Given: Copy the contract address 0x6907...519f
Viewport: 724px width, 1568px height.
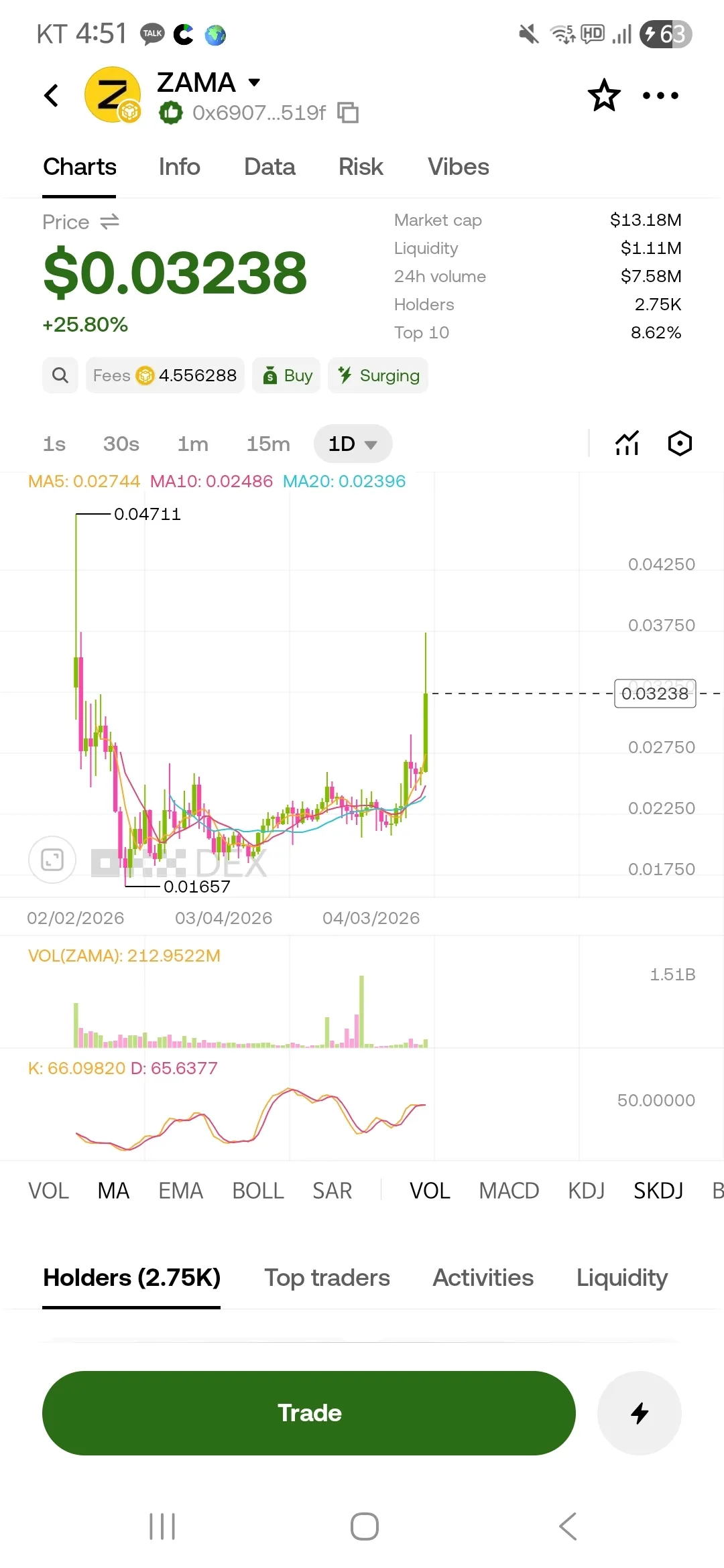Looking at the screenshot, I should (x=348, y=113).
